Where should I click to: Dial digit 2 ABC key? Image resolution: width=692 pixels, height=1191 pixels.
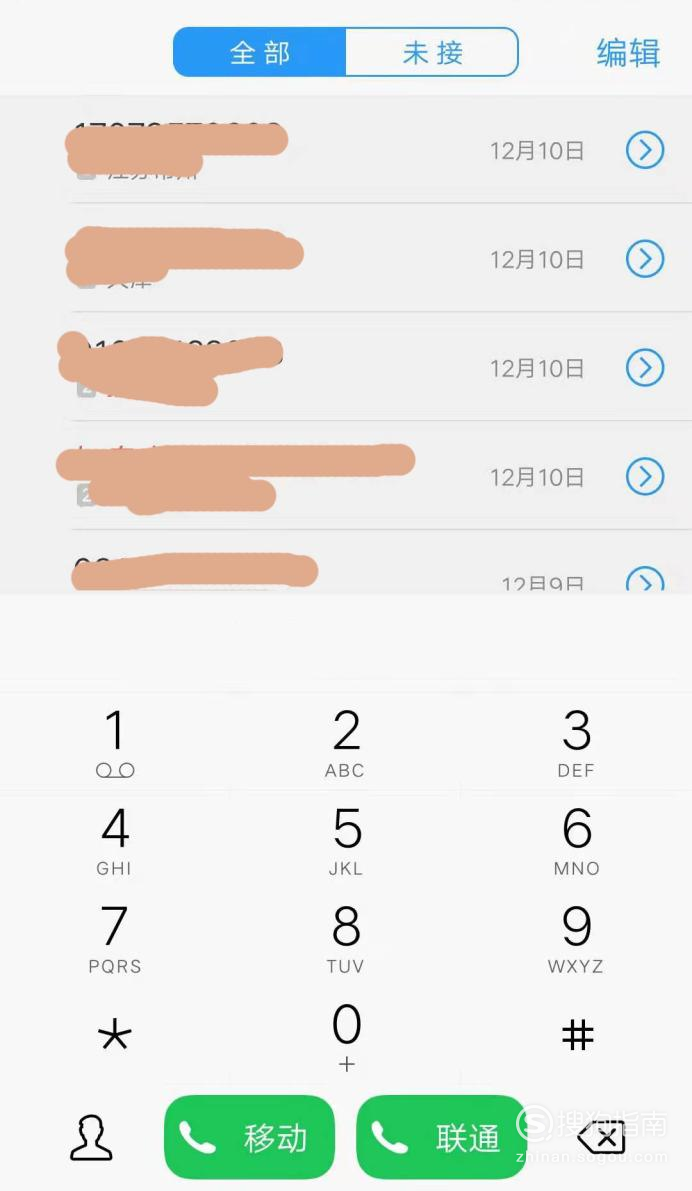(x=346, y=742)
